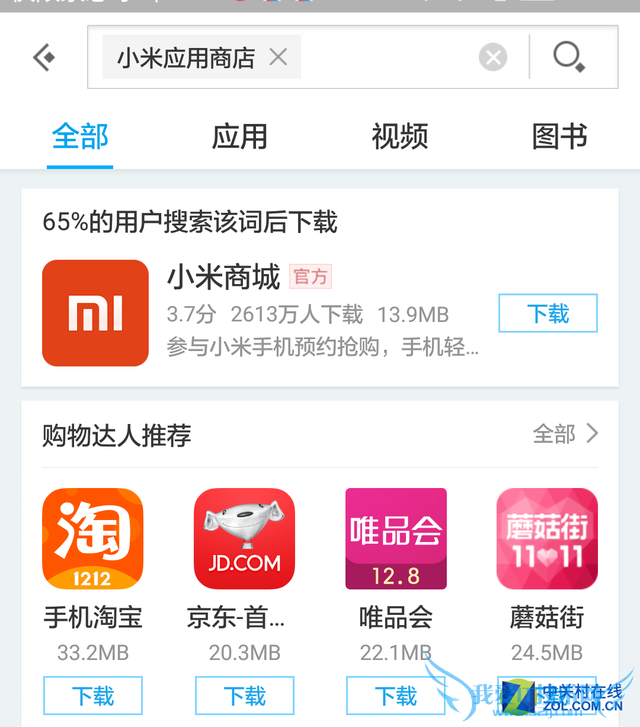Switch to the 全部 tab
Viewport: 640px width, 727px height.
(80, 136)
